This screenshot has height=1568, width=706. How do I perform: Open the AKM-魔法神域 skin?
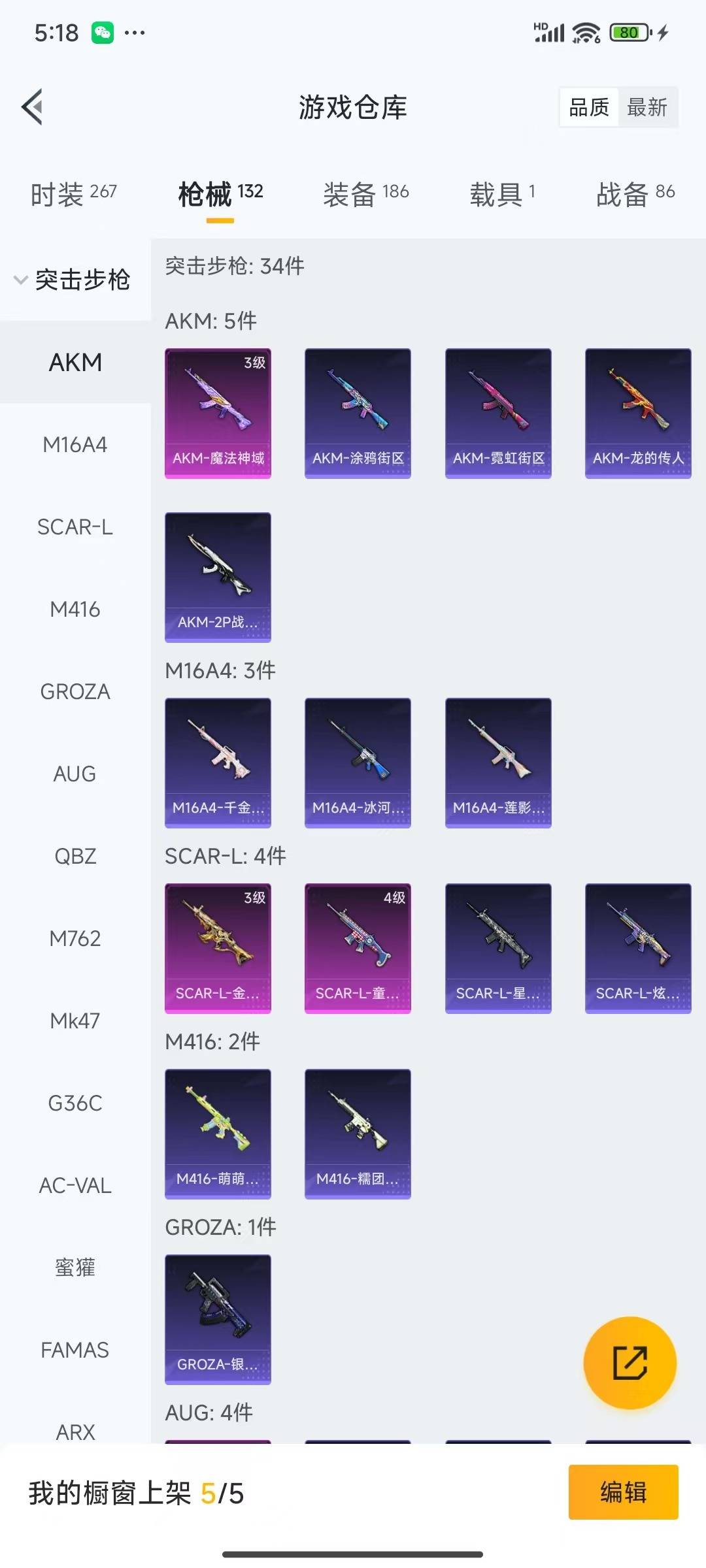pos(218,413)
